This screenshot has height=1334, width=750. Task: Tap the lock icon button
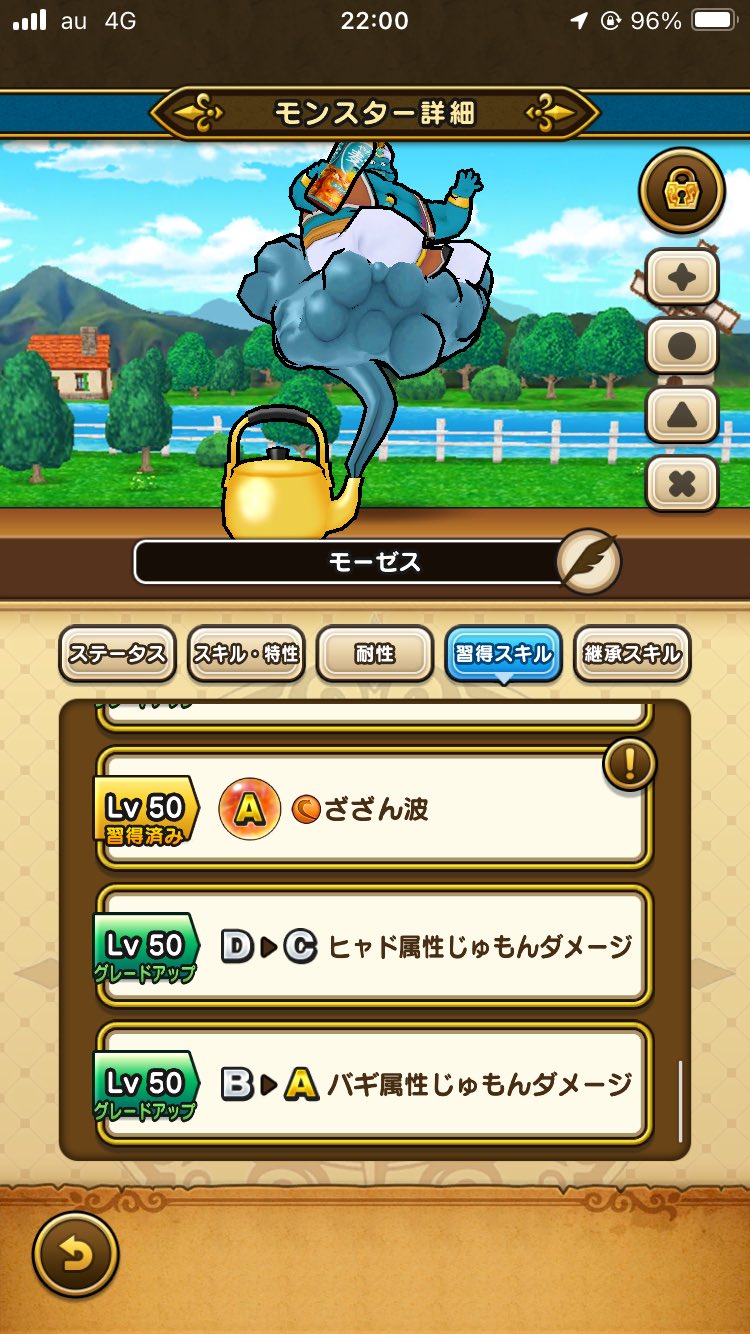pos(681,190)
